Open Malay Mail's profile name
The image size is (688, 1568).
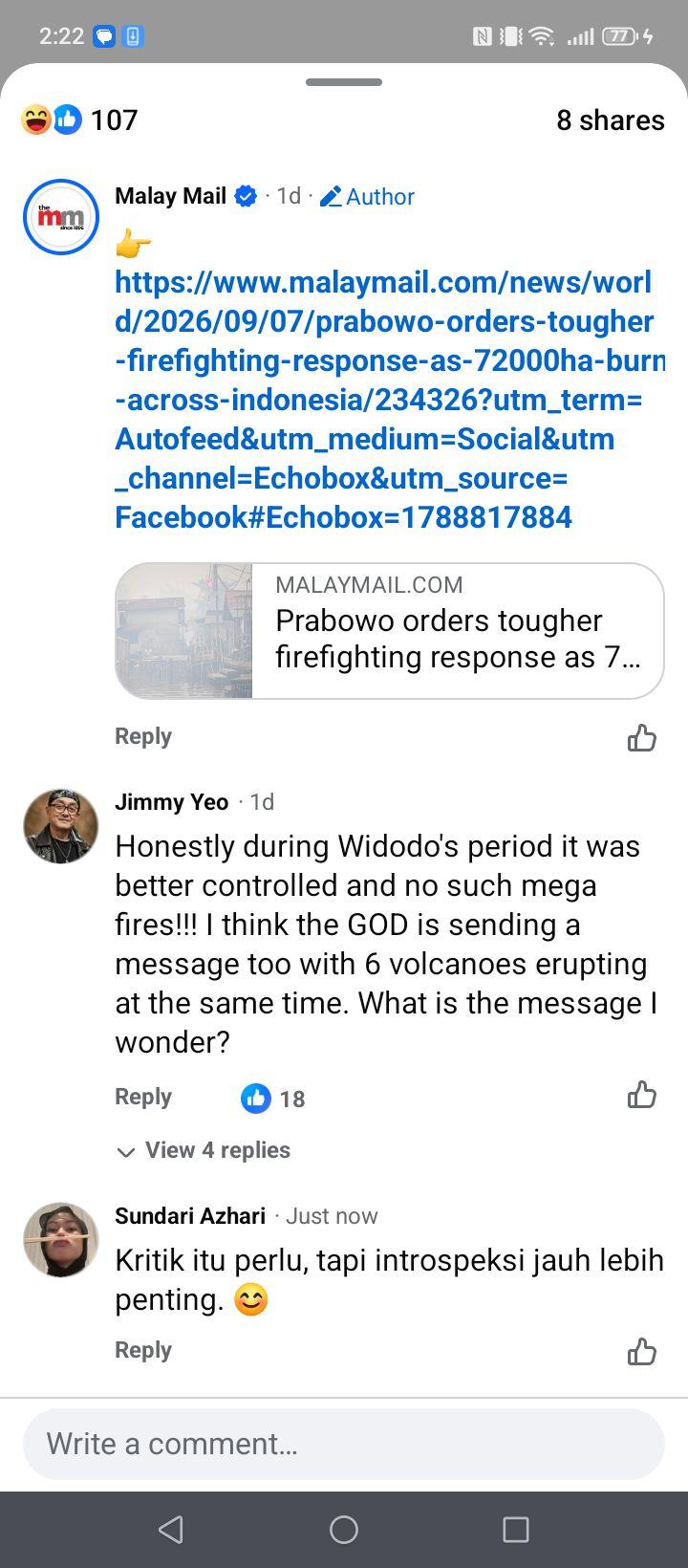[x=170, y=196]
